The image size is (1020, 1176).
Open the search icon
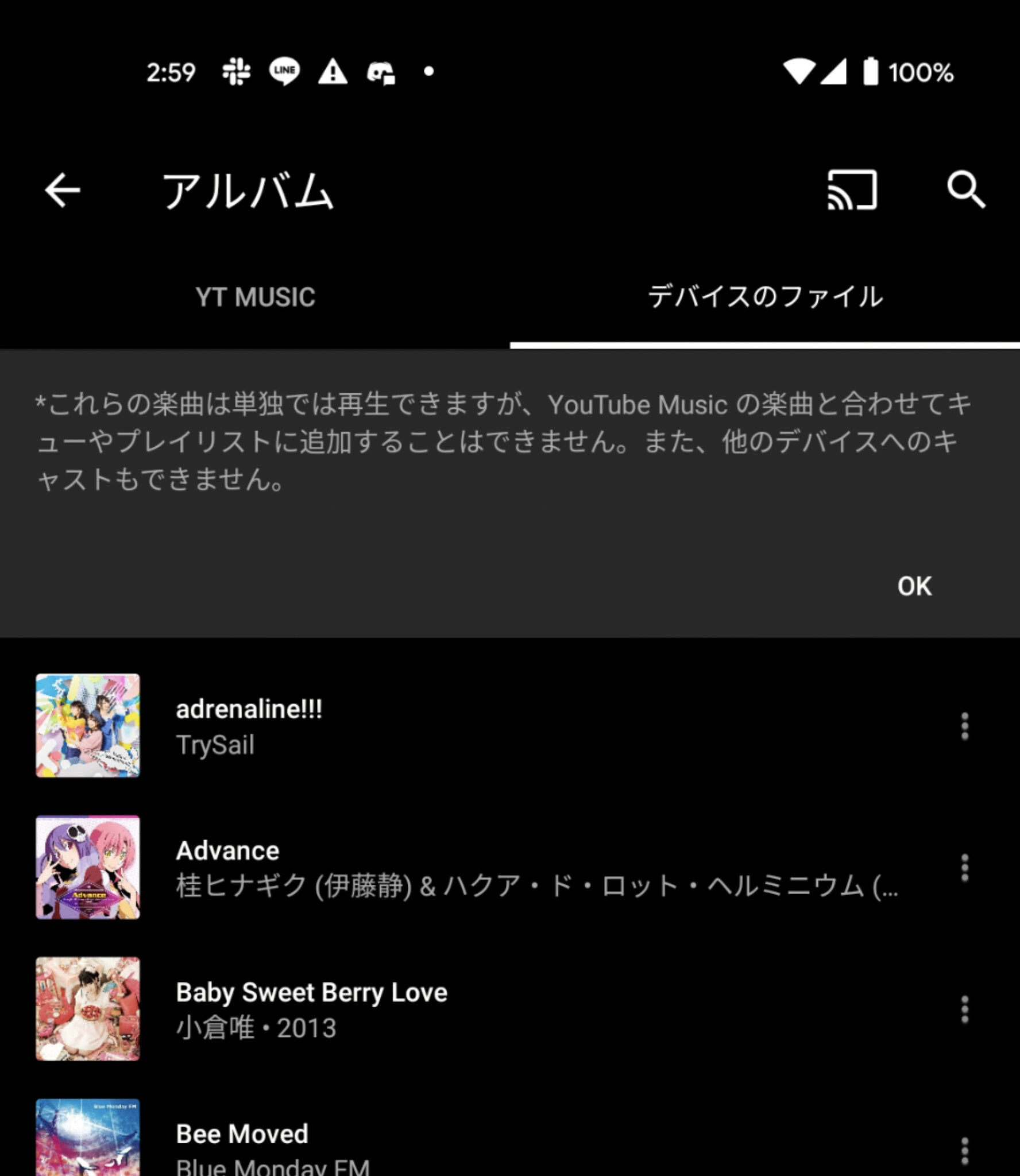tap(965, 190)
